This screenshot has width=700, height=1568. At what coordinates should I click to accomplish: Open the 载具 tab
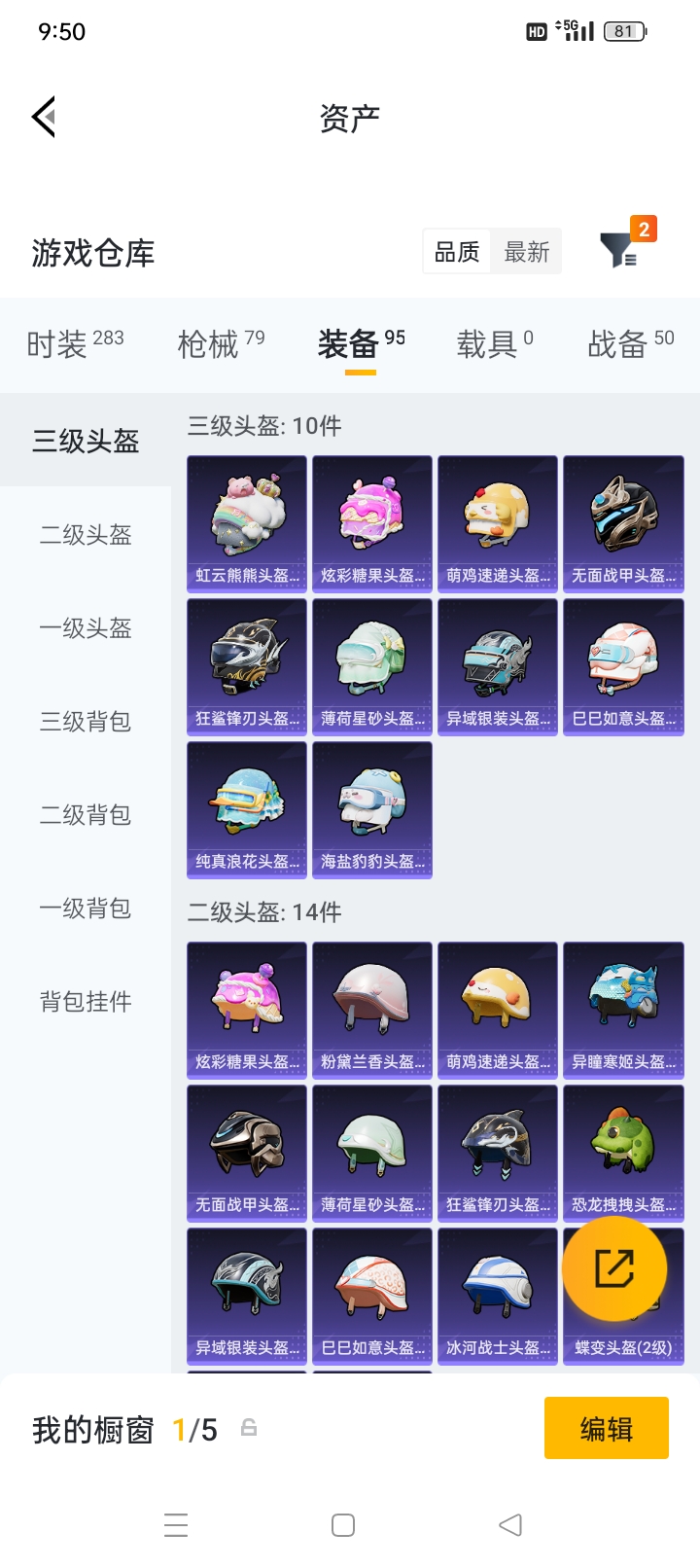click(495, 343)
